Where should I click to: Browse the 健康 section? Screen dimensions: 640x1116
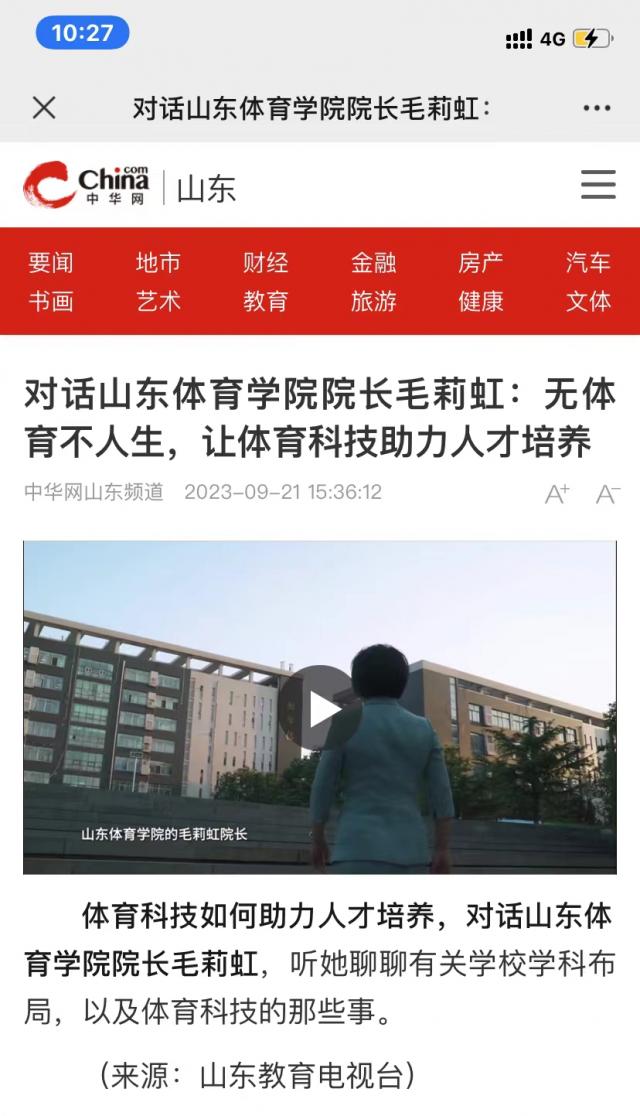point(481,301)
